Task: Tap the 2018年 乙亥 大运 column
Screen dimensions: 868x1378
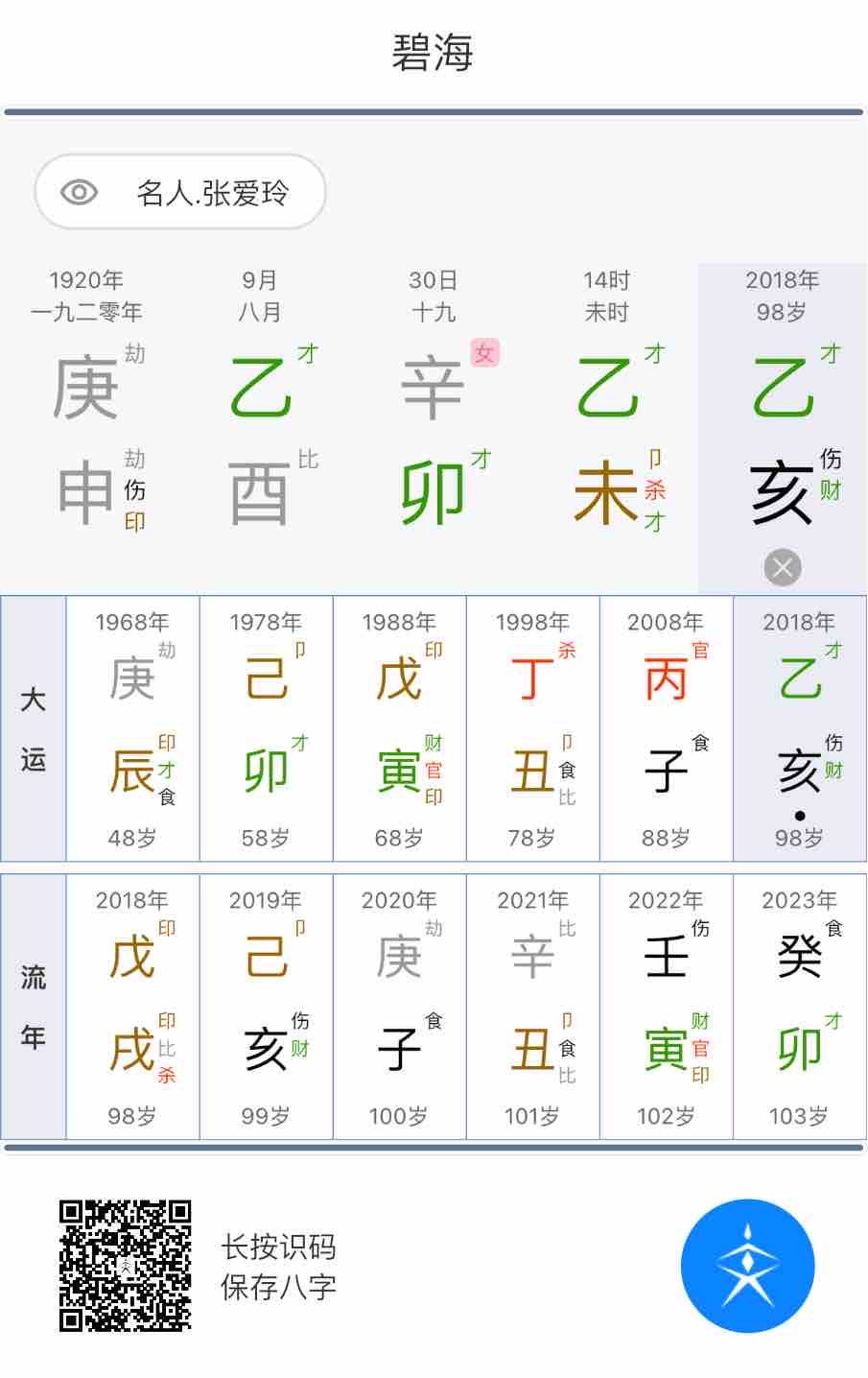Action: [799, 729]
